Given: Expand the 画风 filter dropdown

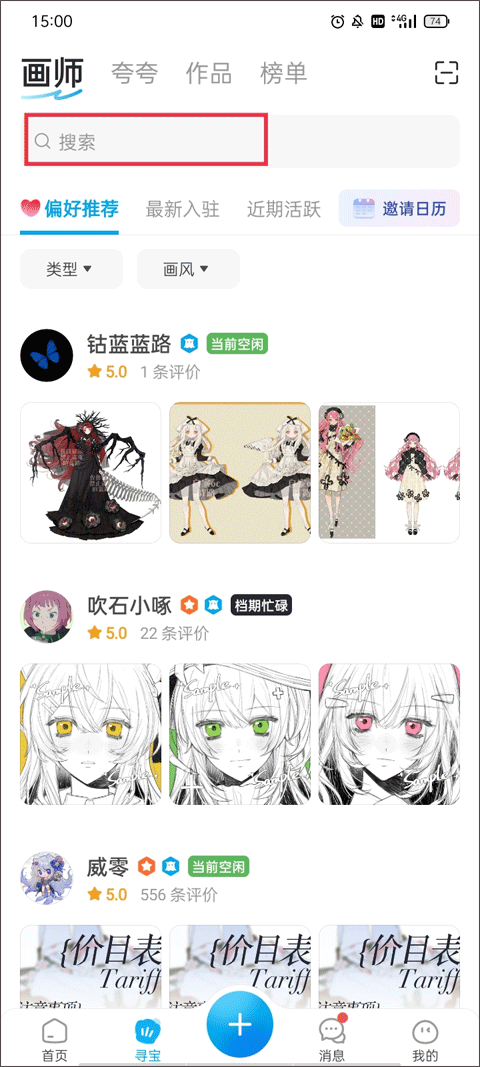Looking at the screenshot, I should (x=188, y=269).
